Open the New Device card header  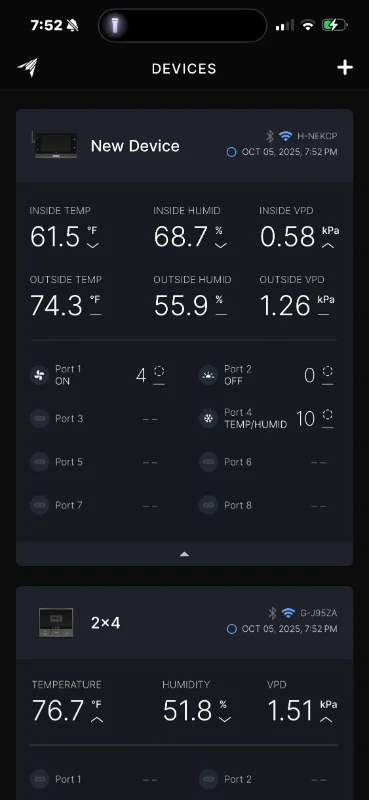184,145
